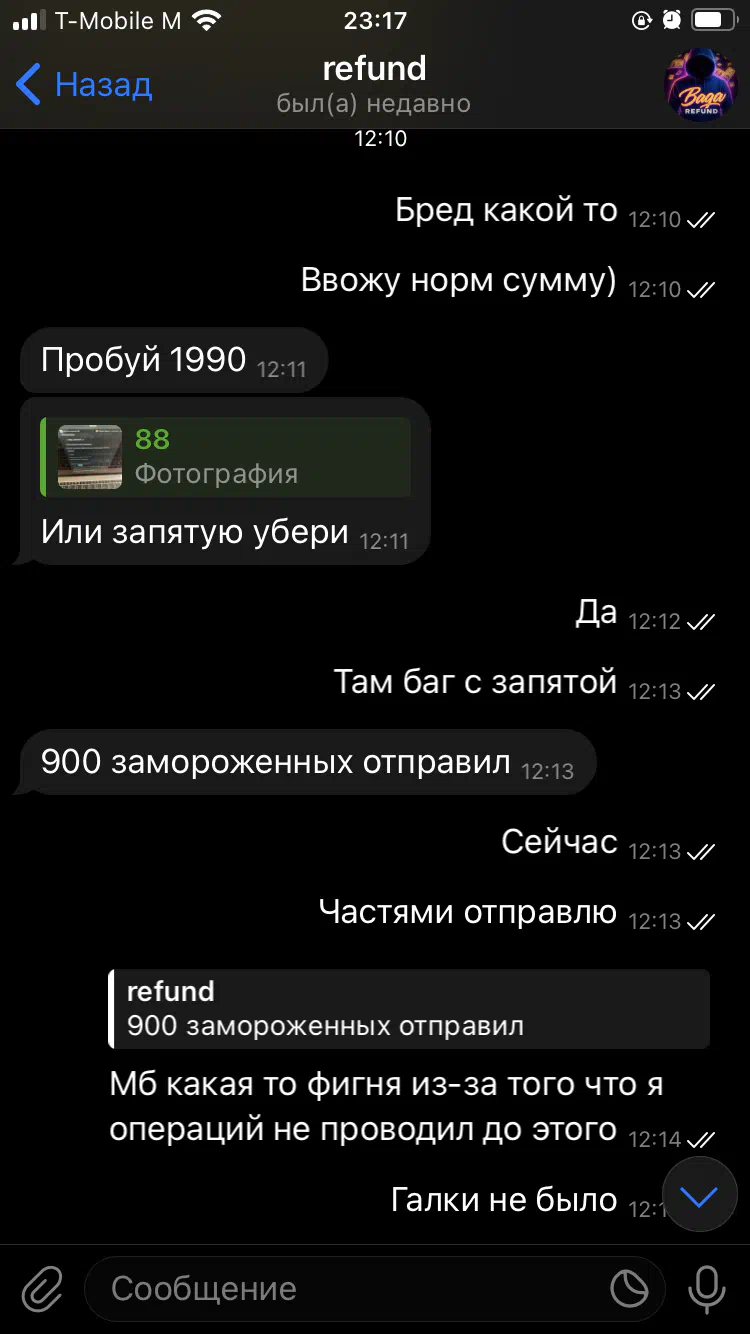Image resolution: width=750 pixels, height=1334 pixels.
Task: Tap the attachment paperclip icon
Action: pos(42,1289)
